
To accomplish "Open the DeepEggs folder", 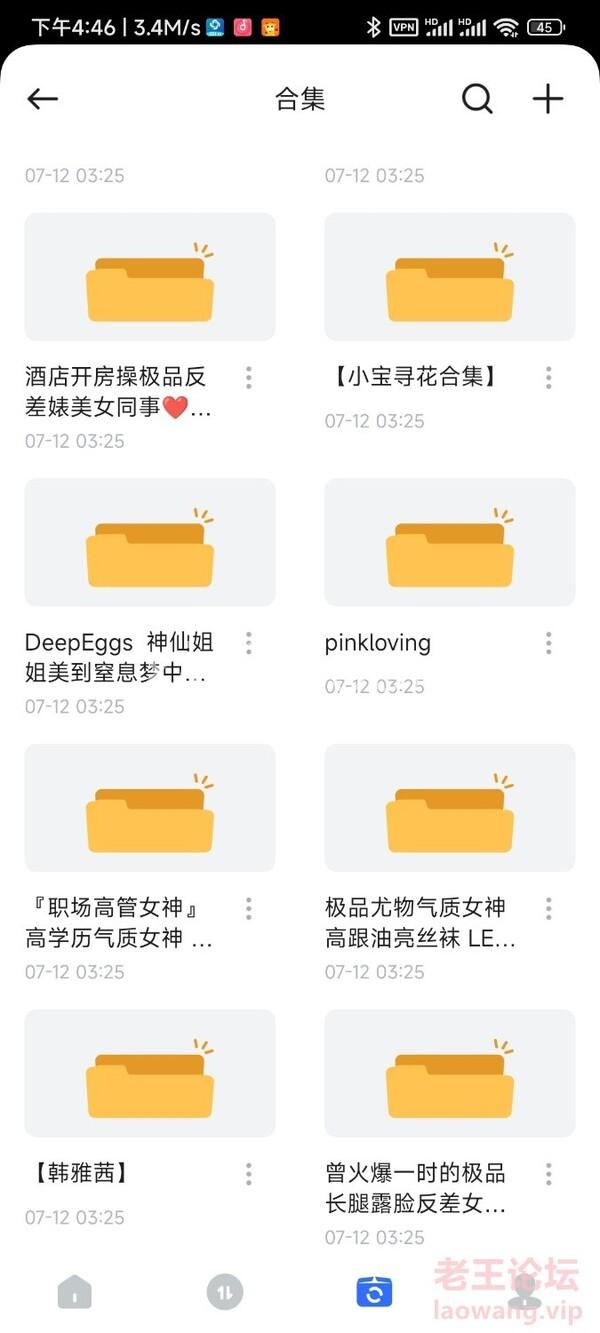I will [x=150, y=542].
